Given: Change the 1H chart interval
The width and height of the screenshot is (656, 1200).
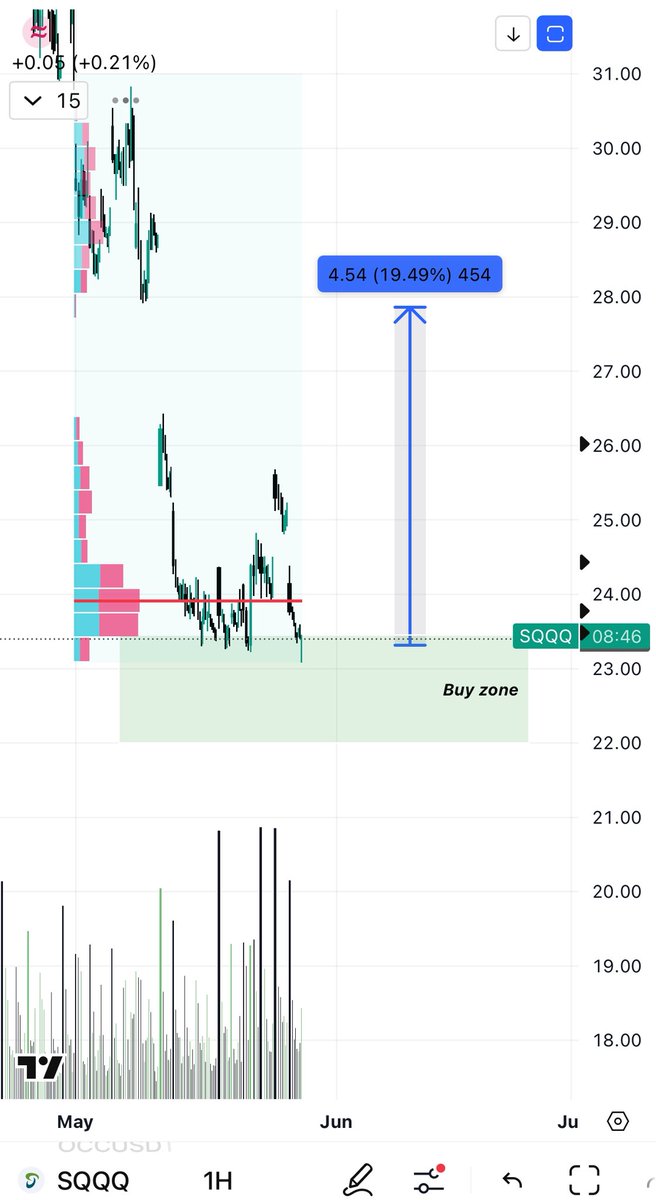Looking at the screenshot, I should click(x=218, y=1180).
